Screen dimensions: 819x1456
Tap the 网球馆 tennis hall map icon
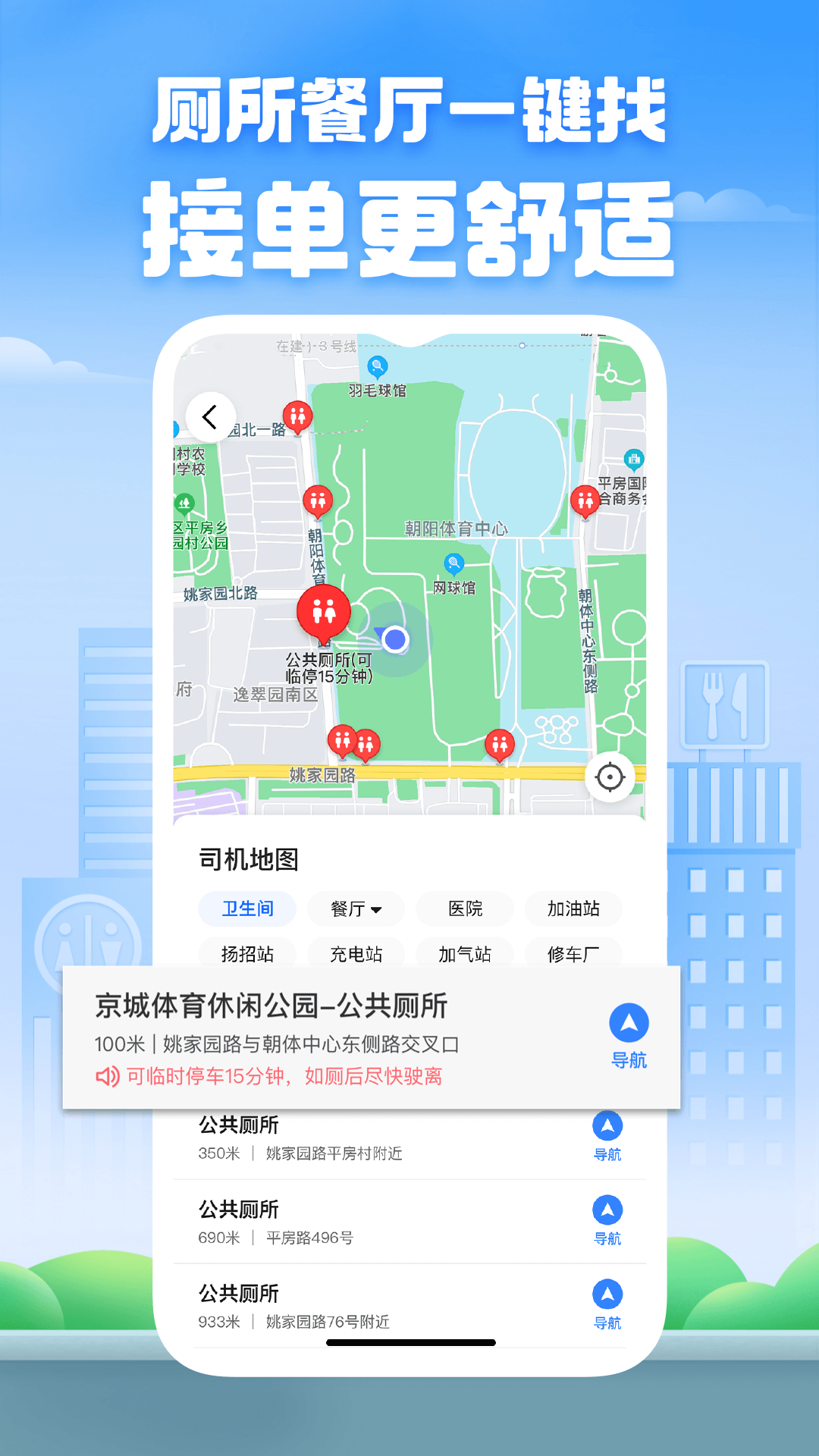453,561
